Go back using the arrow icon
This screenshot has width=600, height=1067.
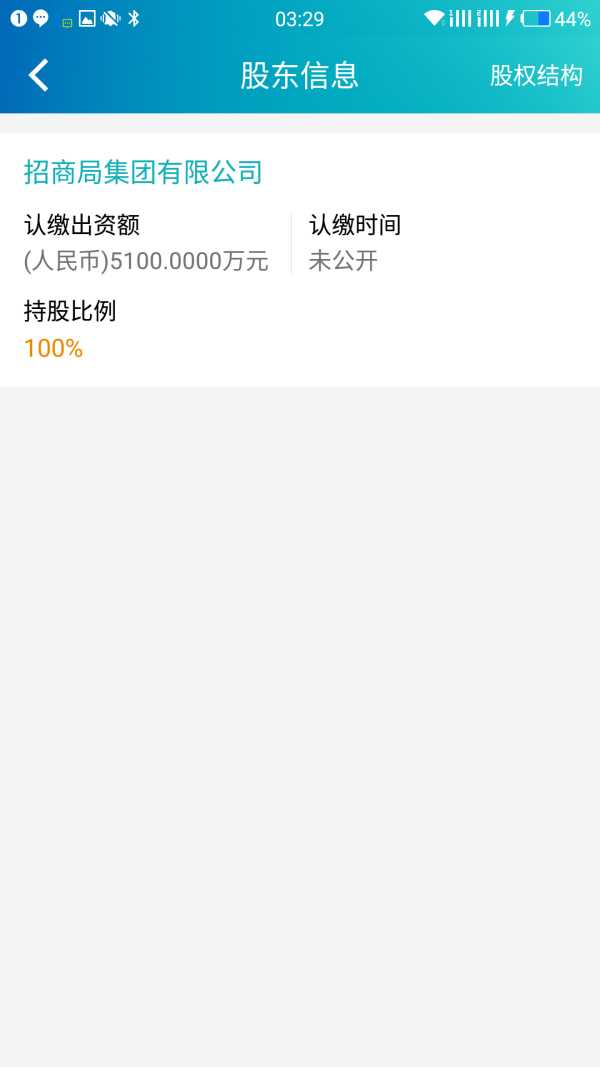click(x=38, y=75)
